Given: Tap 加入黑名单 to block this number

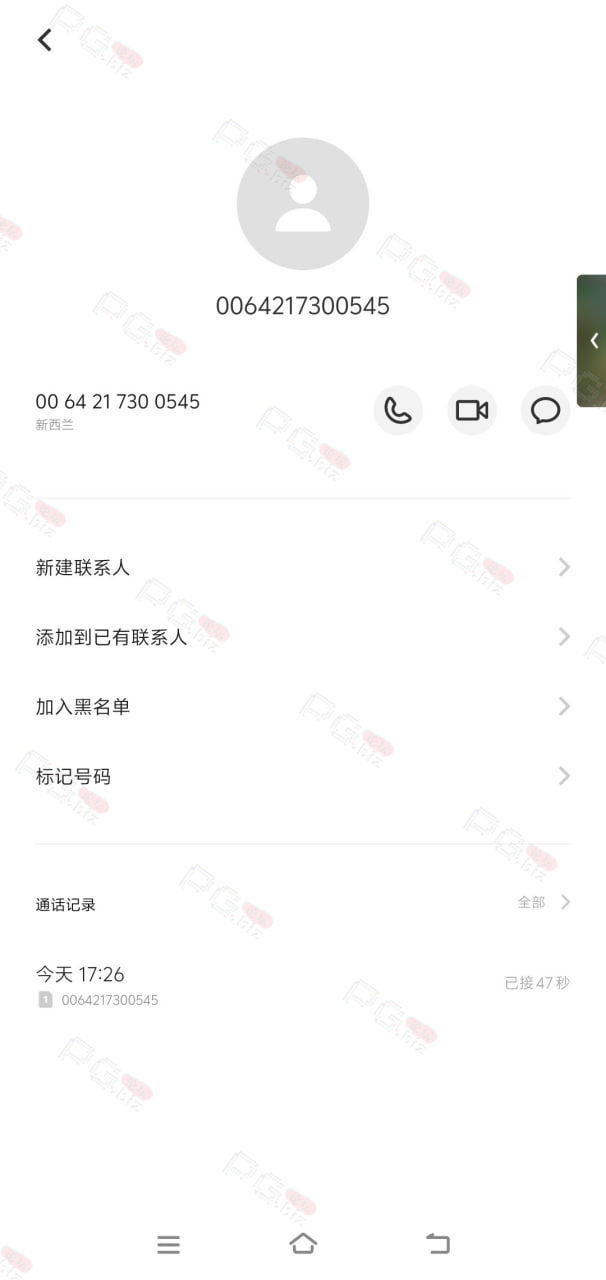Looking at the screenshot, I should [x=303, y=706].
